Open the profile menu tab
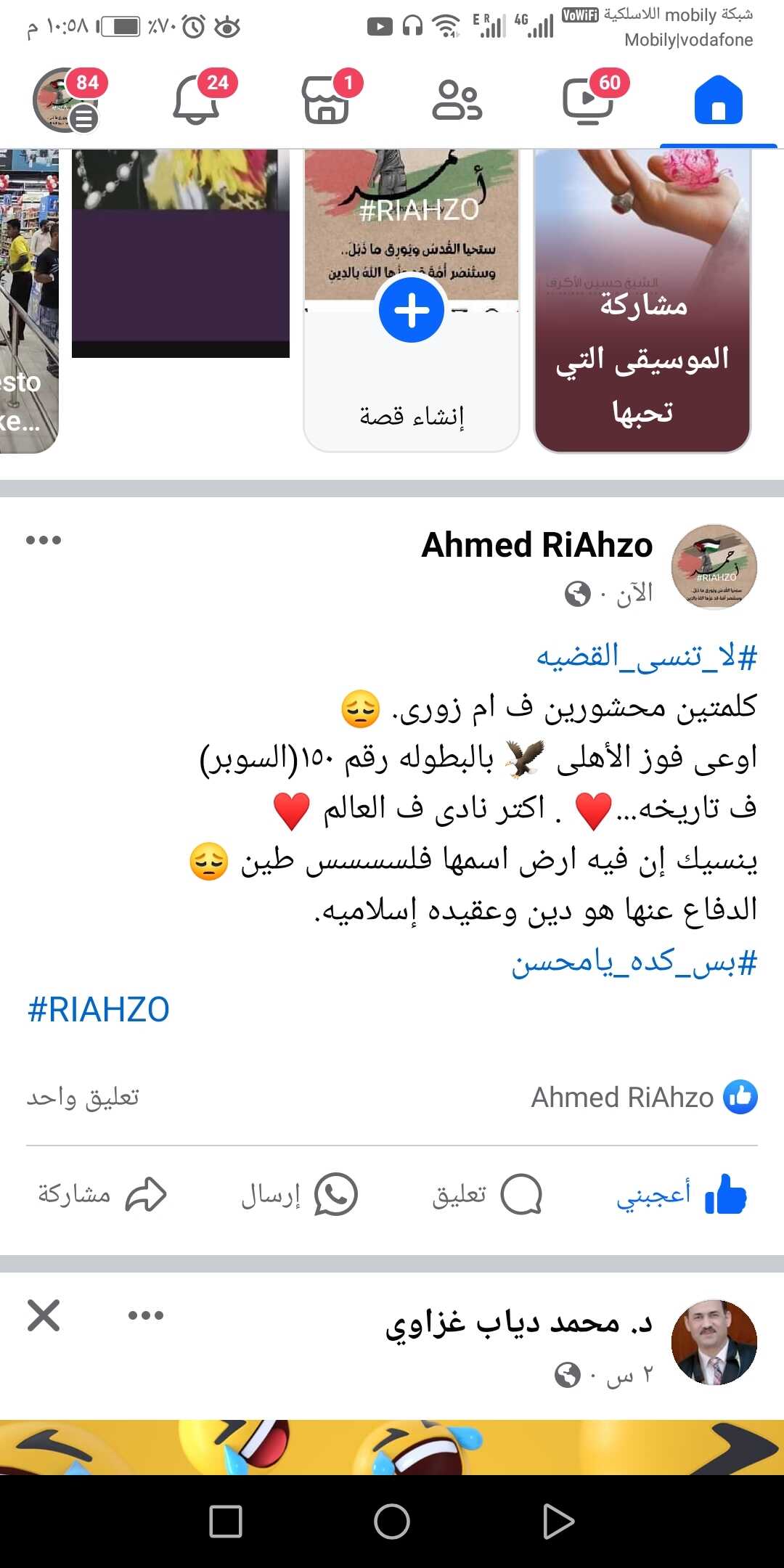The image size is (784, 1568). click(x=66, y=100)
